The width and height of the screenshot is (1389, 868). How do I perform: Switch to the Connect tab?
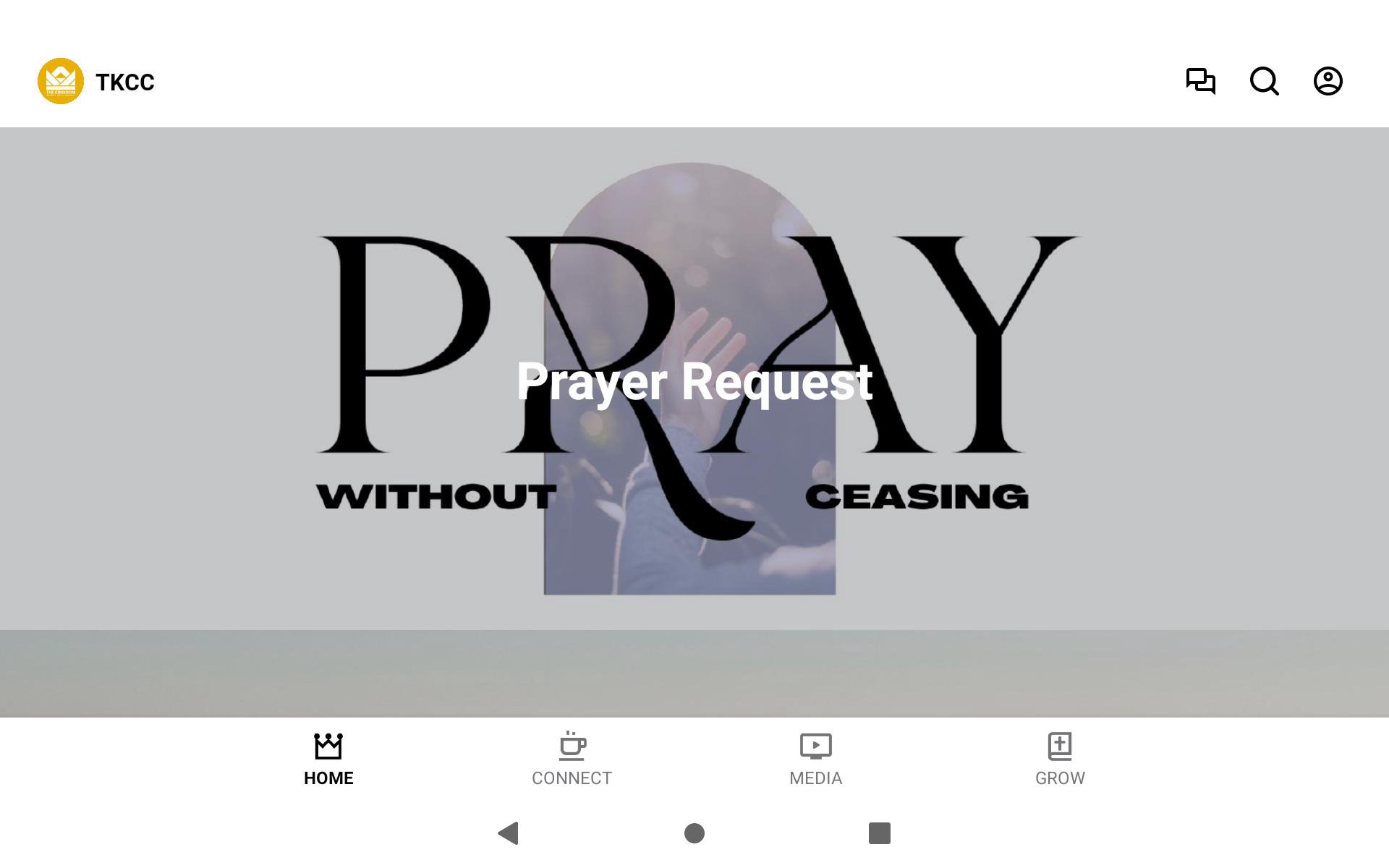click(x=572, y=759)
